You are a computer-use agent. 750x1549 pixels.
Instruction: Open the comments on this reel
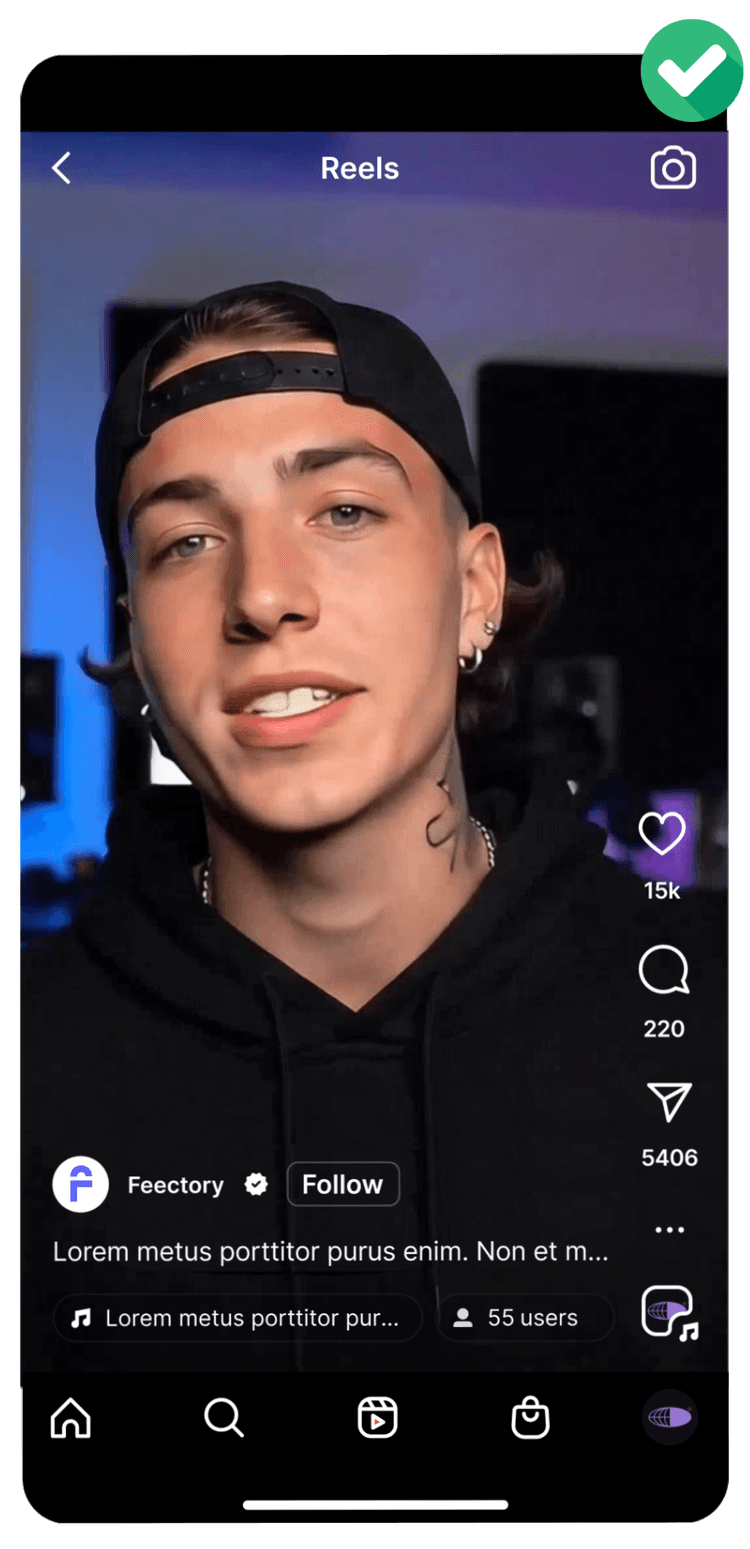(x=664, y=971)
